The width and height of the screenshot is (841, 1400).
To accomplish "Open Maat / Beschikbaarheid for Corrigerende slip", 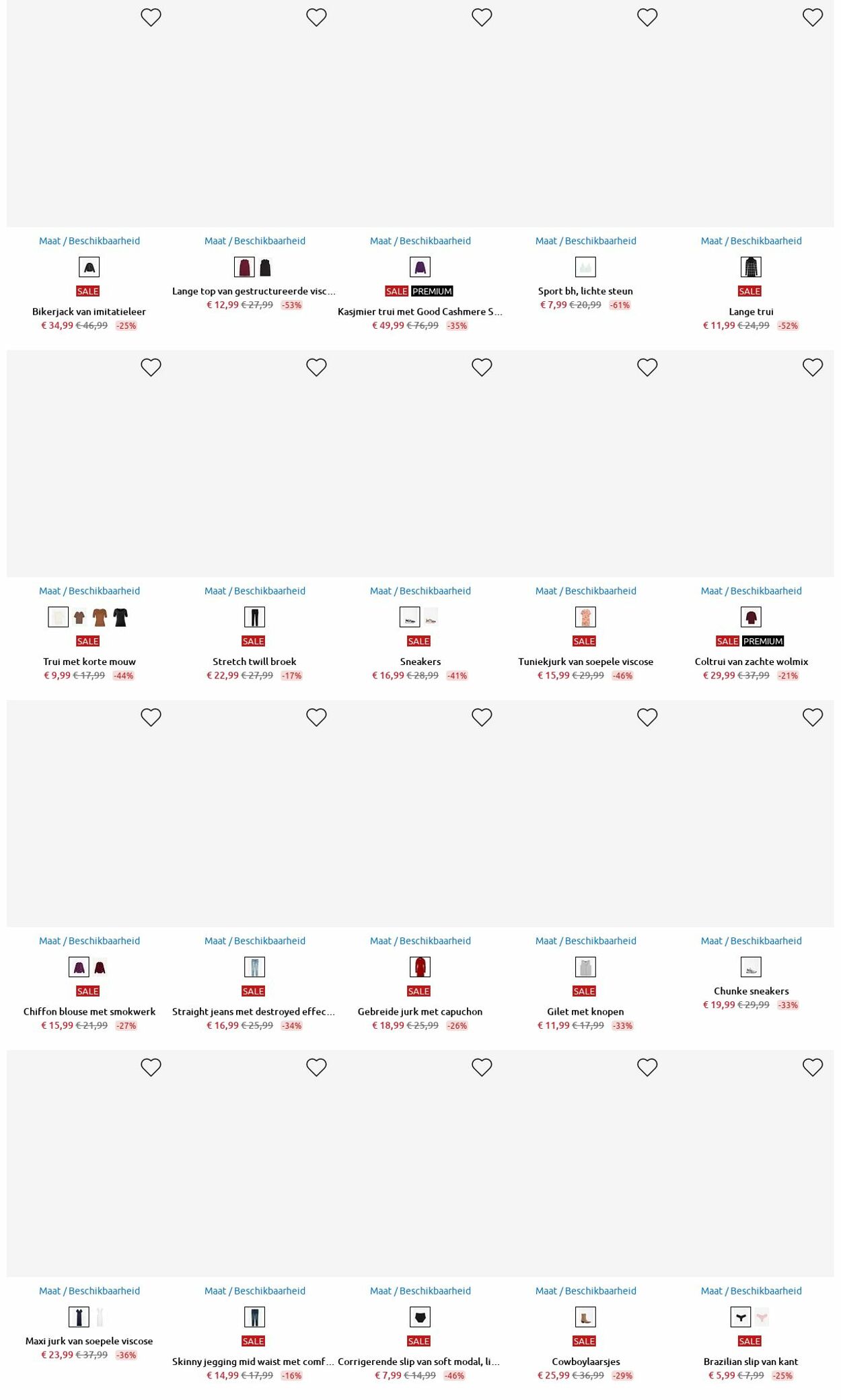I will (420, 1291).
